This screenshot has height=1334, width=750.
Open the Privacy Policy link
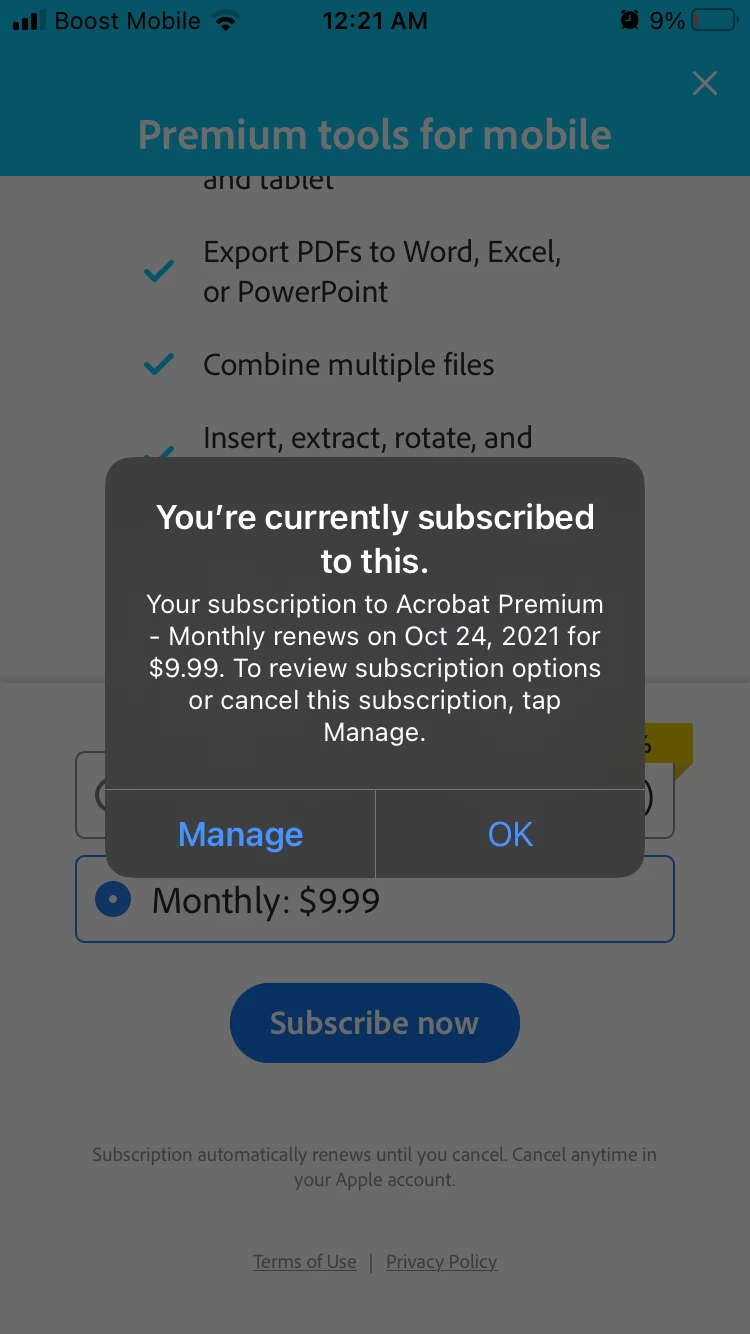tap(441, 1262)
